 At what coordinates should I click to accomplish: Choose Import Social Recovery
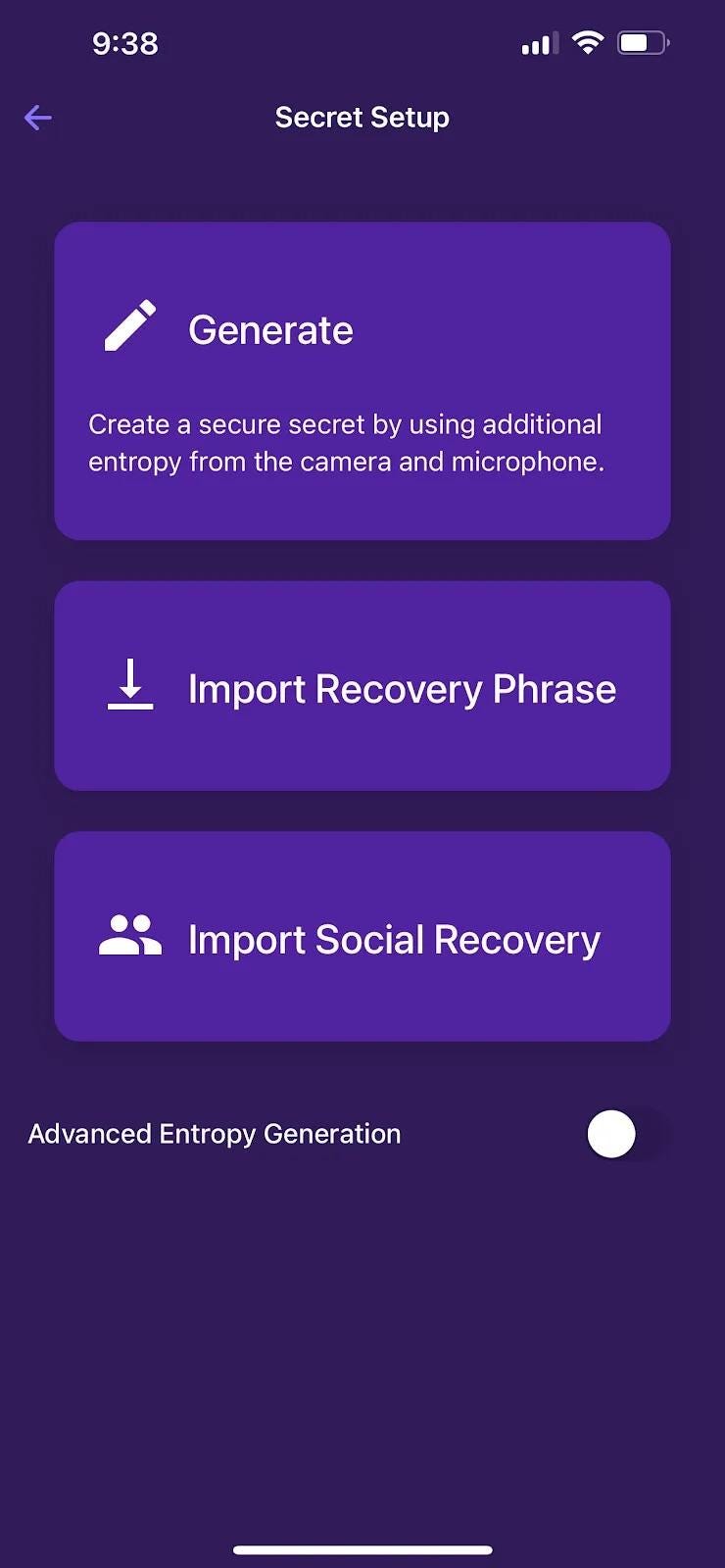pyautogui.click(x=362, y=937)
